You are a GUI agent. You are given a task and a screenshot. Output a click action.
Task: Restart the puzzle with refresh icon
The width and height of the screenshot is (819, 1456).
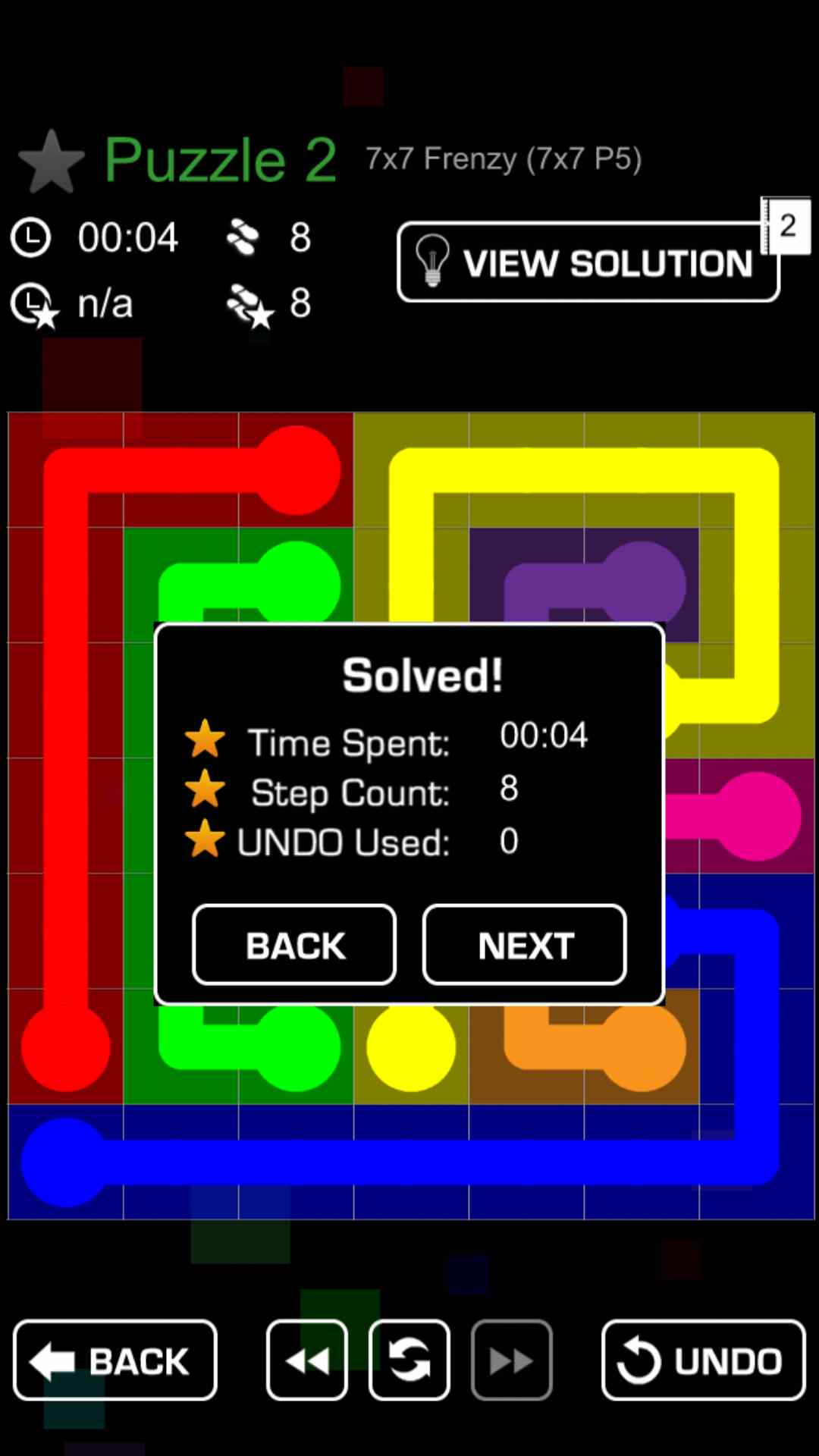click(x=409, y=1360)
